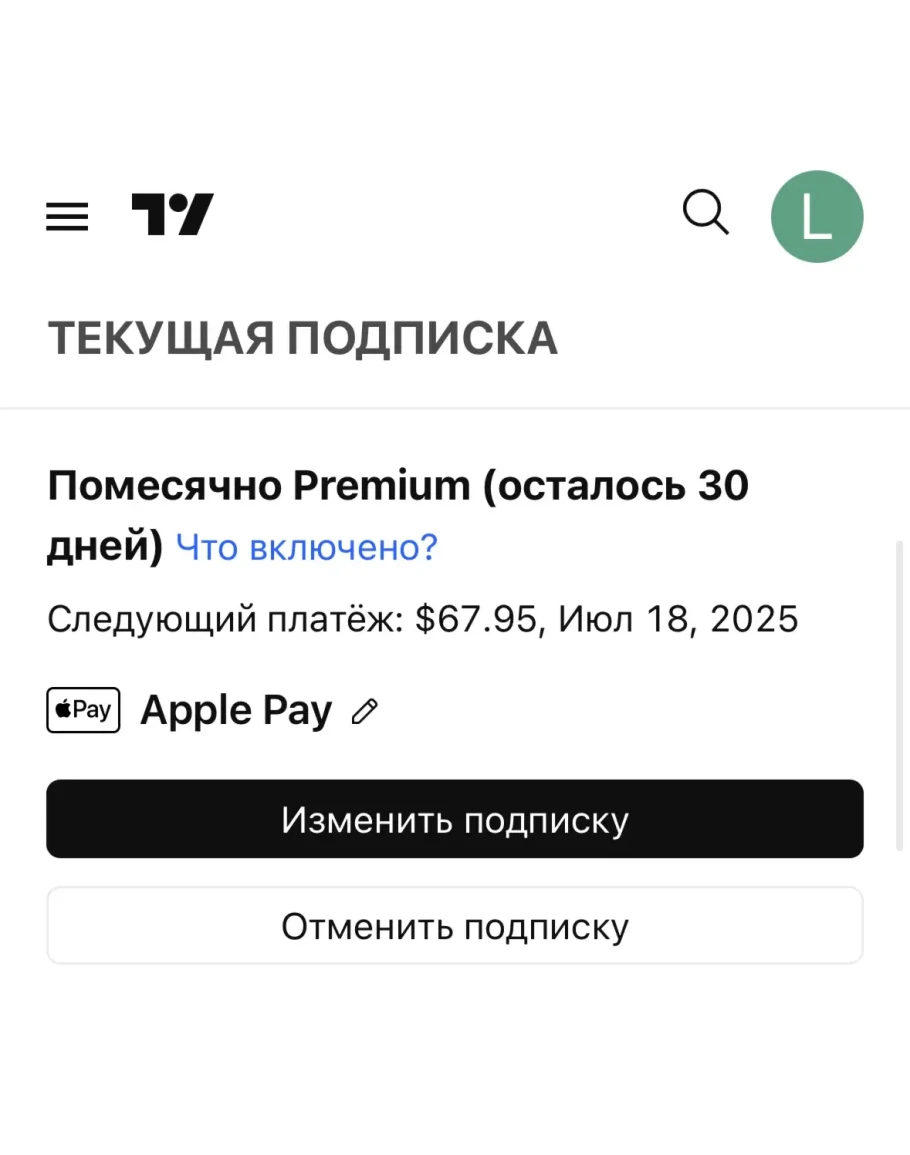Go to the TradingView home logo

(173, 215)
